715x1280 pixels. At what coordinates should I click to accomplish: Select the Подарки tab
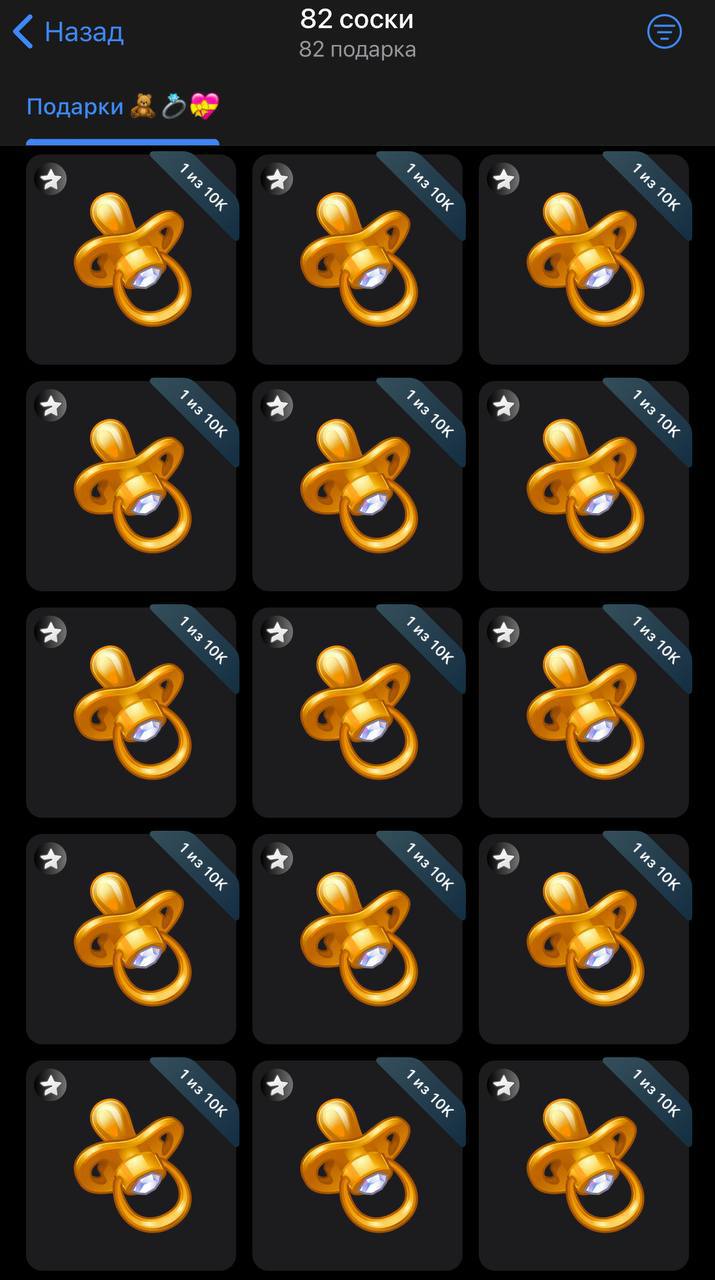point(122,107)
